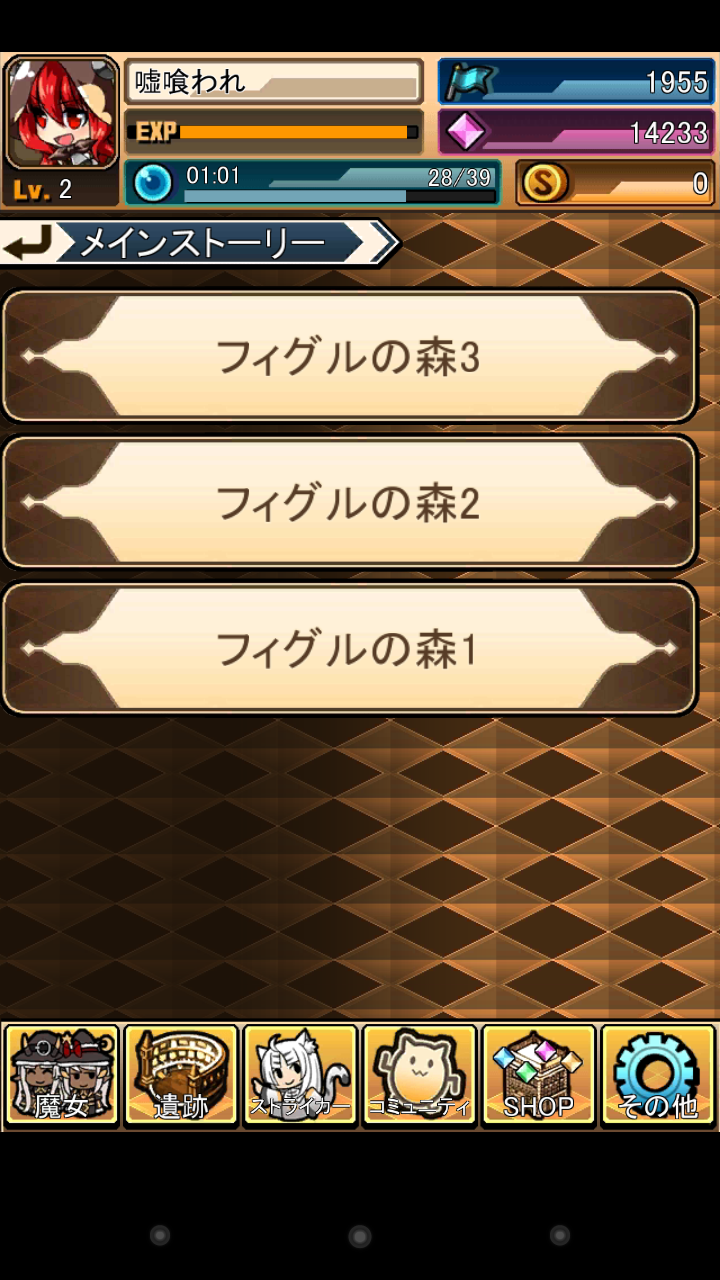
Task: Go back from メインストーリー screen
Action: coord(28,243)
